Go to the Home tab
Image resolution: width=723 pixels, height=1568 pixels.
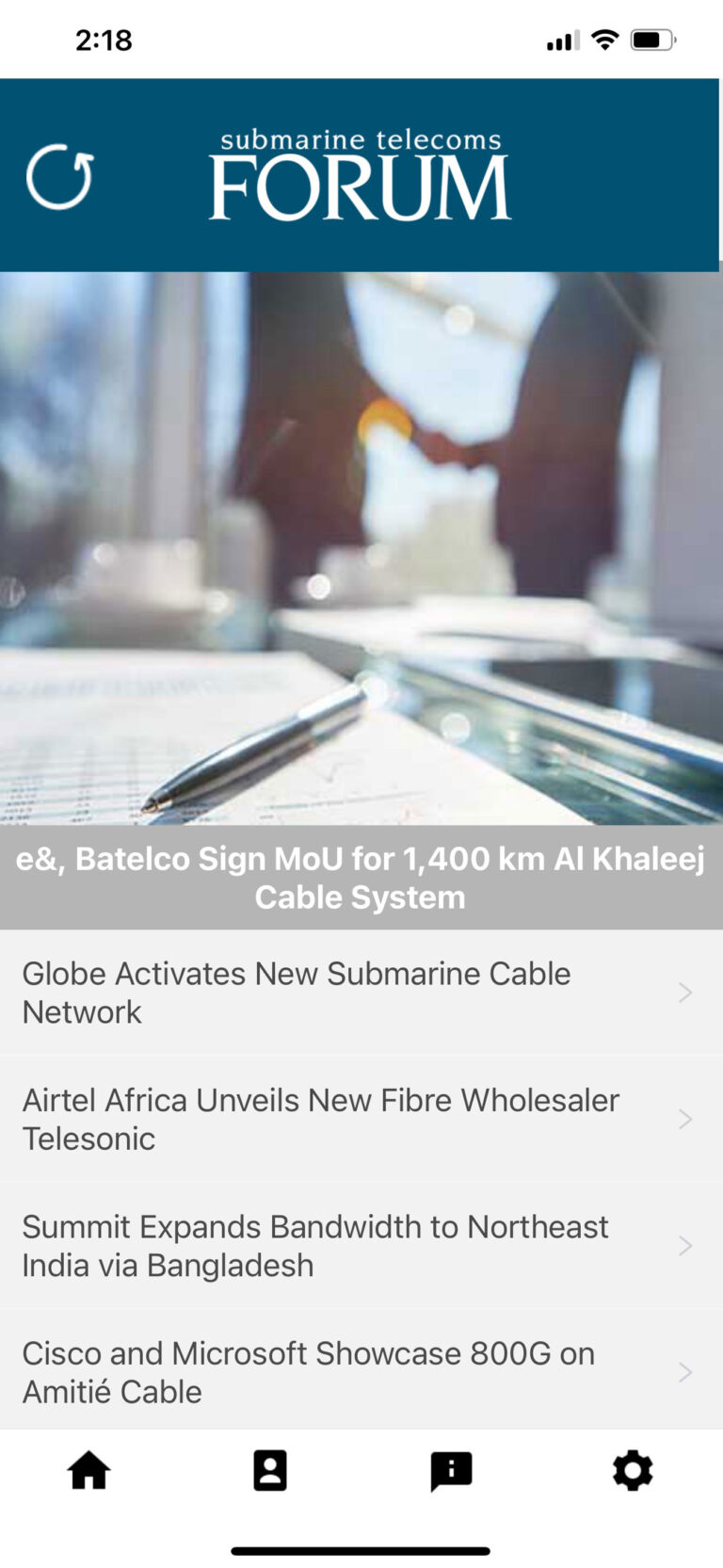[89, 1470]
